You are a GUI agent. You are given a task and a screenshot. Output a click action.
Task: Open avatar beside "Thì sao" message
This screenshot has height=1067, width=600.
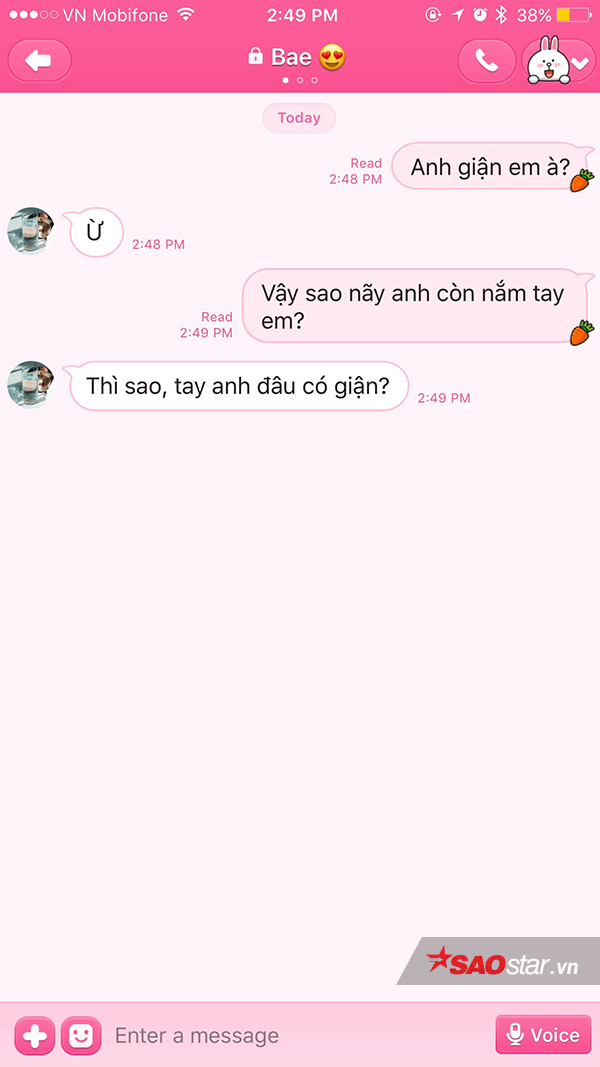coord(30,385)
